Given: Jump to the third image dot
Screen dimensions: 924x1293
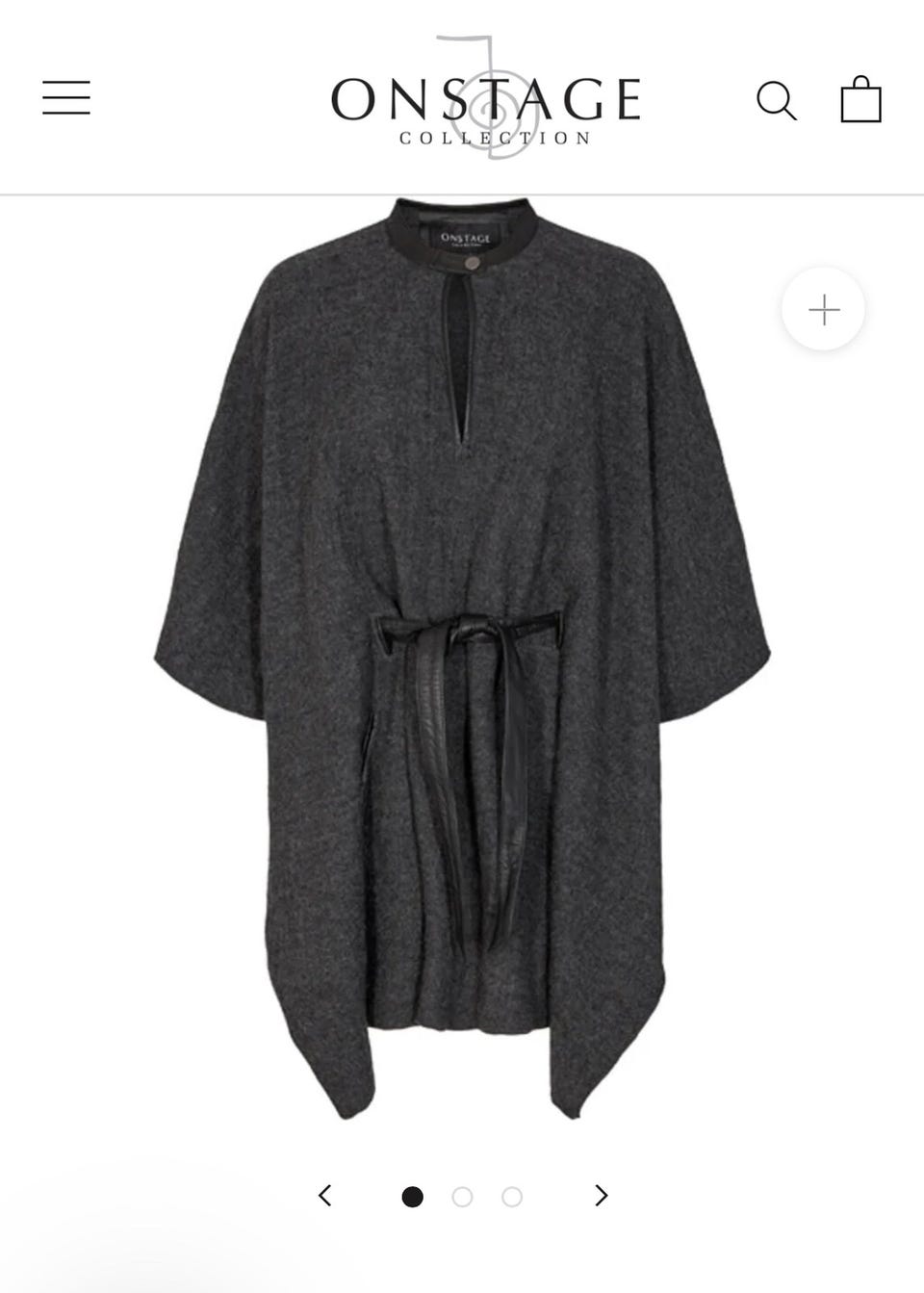Looking at the screenshot, I should [512, 1197].
